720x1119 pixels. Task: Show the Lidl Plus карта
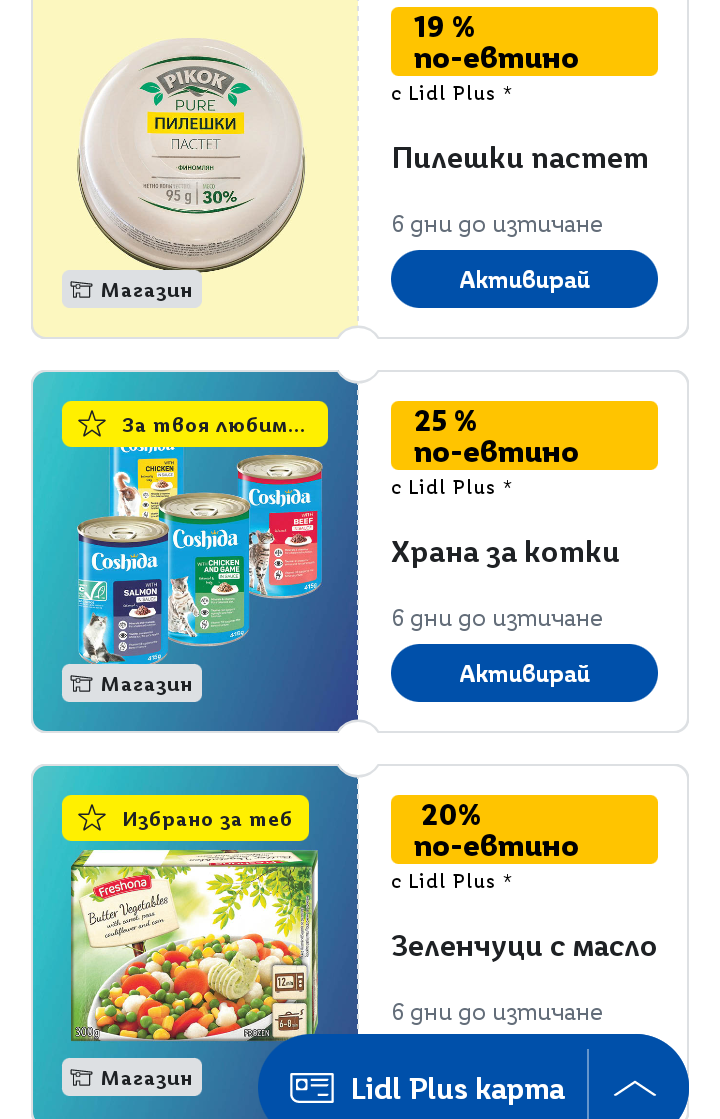[428, 1088]
